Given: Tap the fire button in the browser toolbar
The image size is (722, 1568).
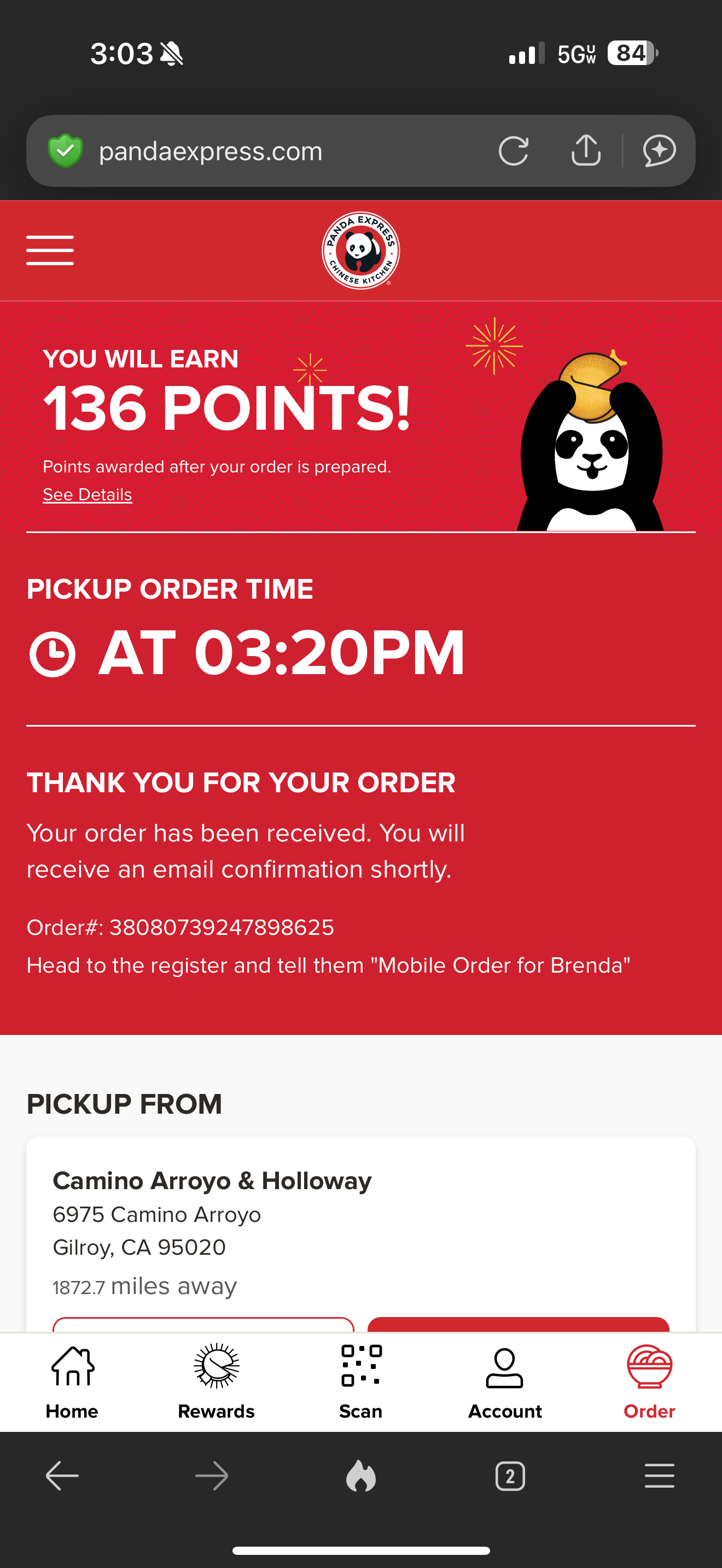Looking at the screenshot, I should tap(361, 1476).
